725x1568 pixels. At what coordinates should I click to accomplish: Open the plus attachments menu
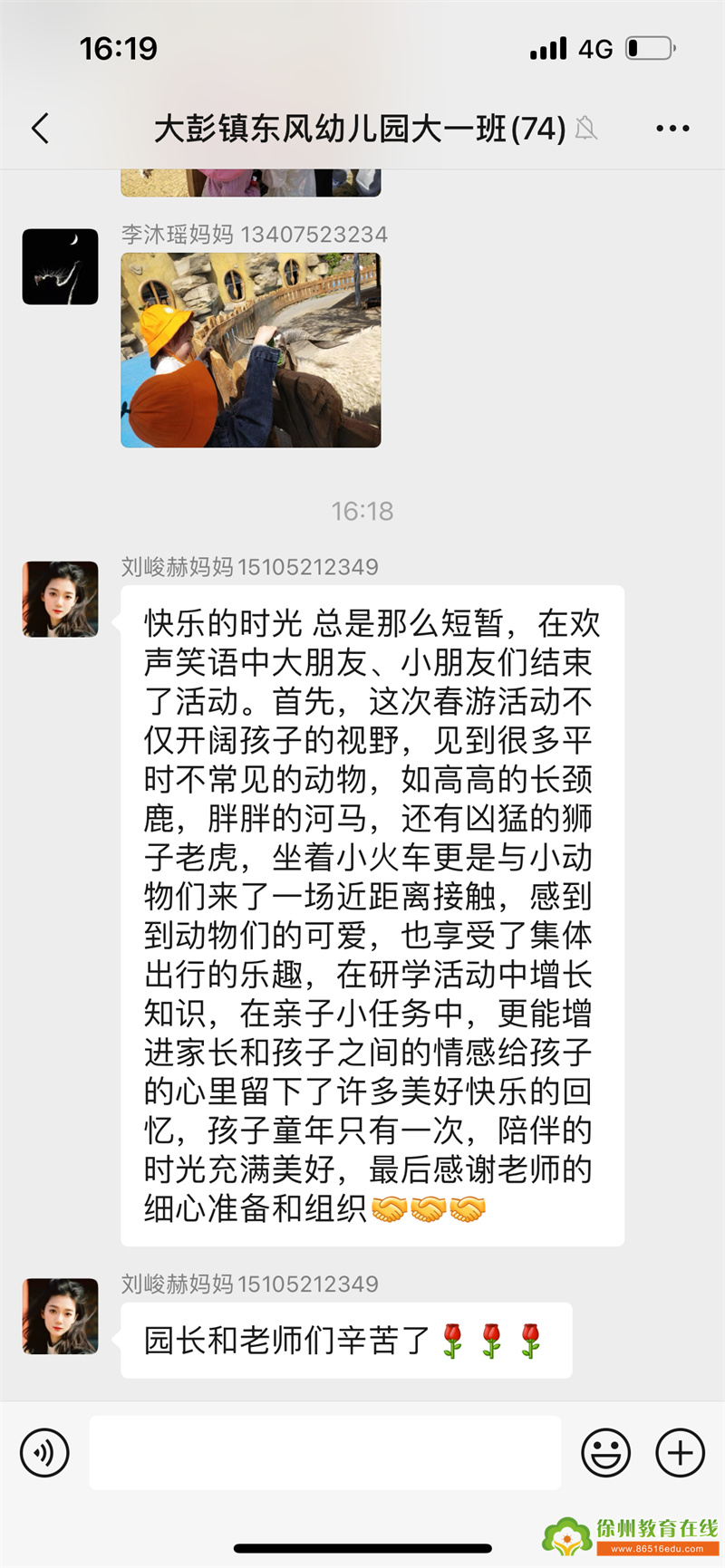point(680,1453)
